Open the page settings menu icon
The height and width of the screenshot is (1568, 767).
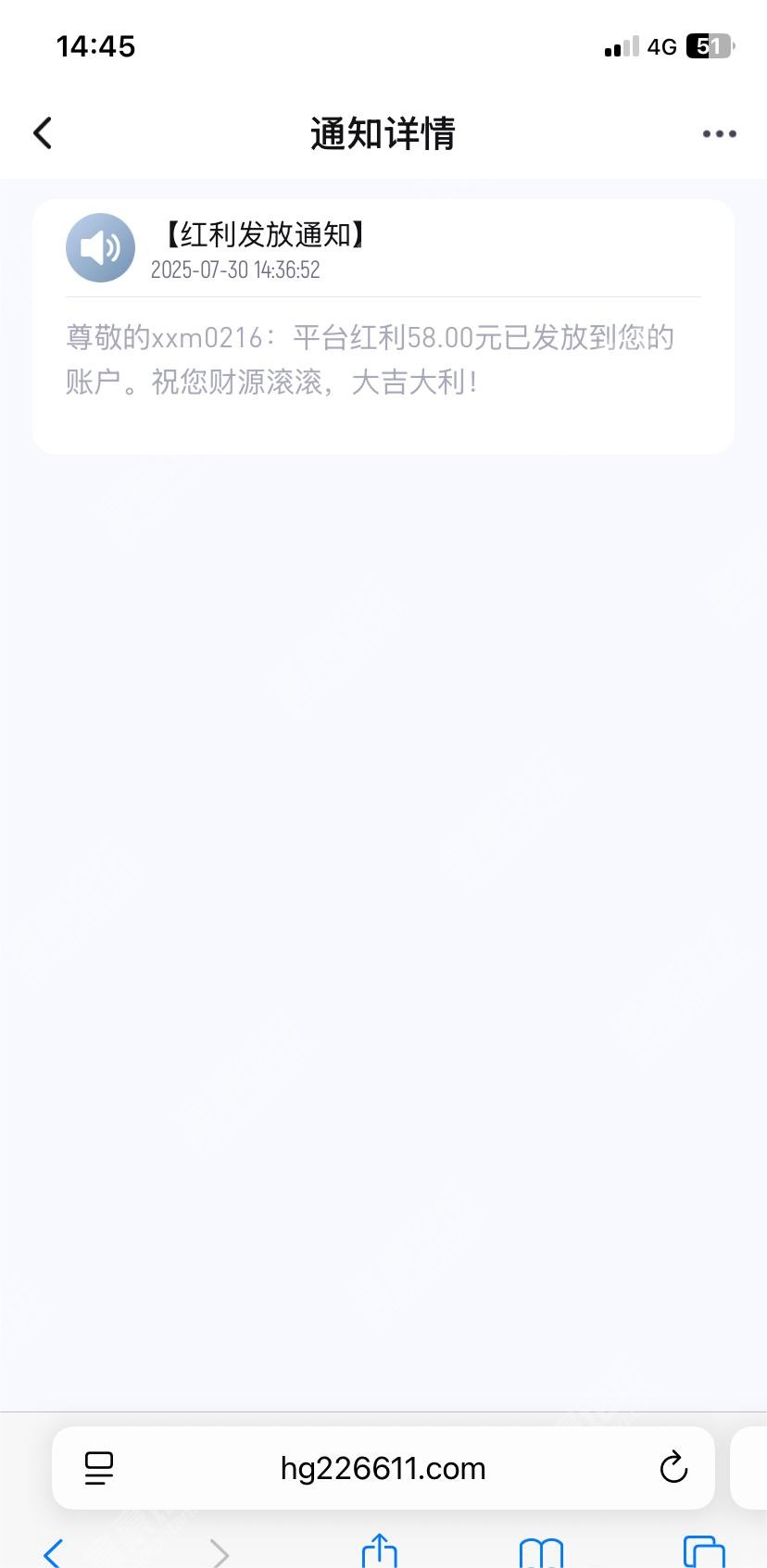(x=98, y=1468)
